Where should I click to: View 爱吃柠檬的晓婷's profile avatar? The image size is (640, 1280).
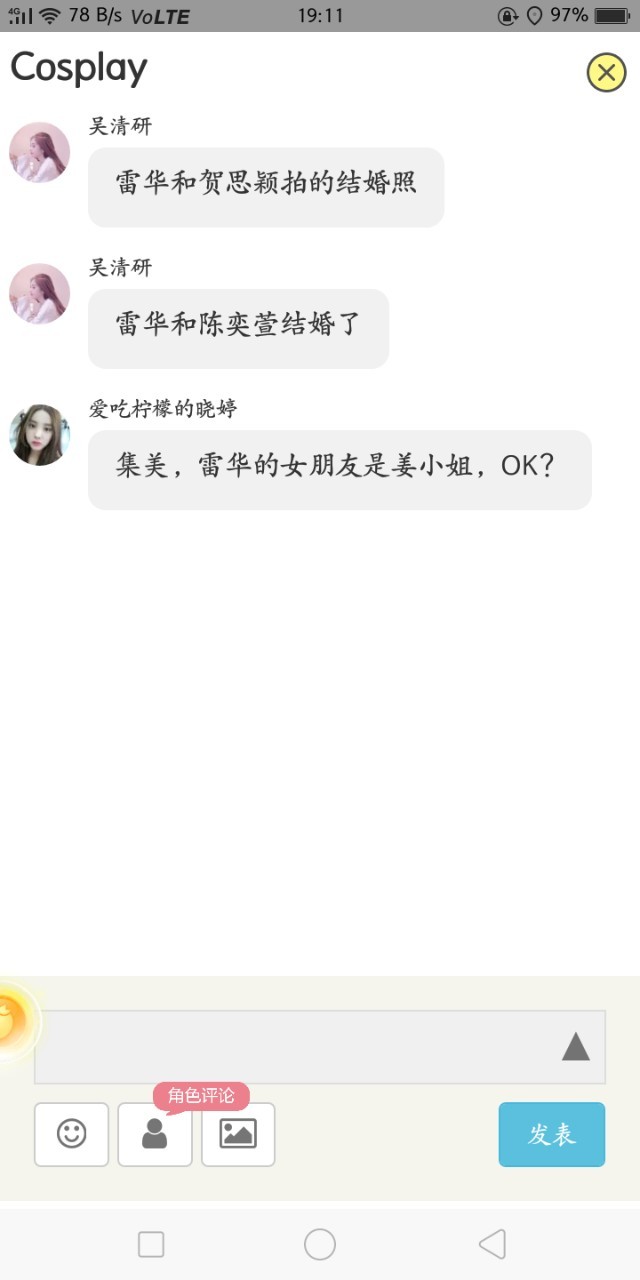[x=40, y=435]
